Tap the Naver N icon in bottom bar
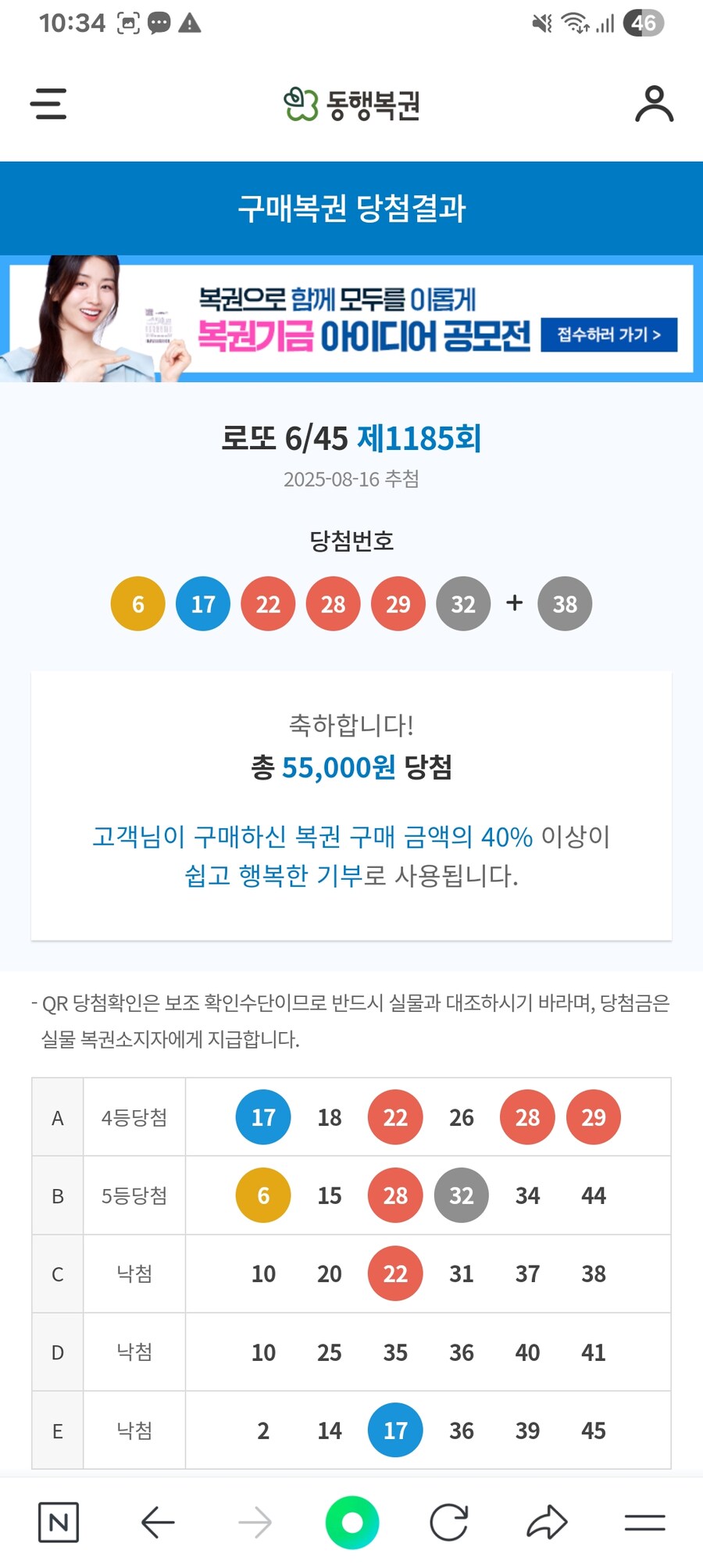Screen dimensions: 703x1568 (x=59, y=1521)
